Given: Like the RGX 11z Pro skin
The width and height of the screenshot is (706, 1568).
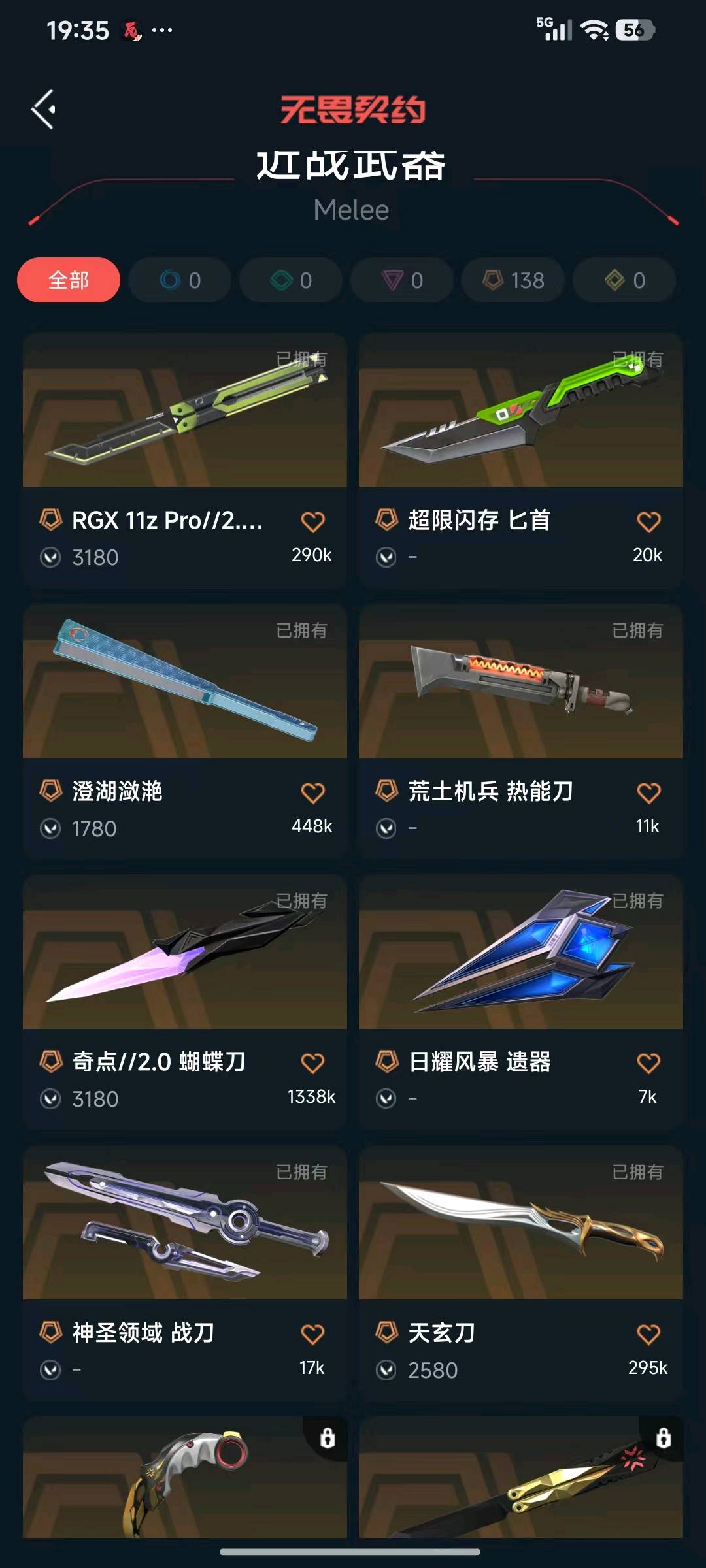Looking at the screenshot, I should (x=312, y=522).
